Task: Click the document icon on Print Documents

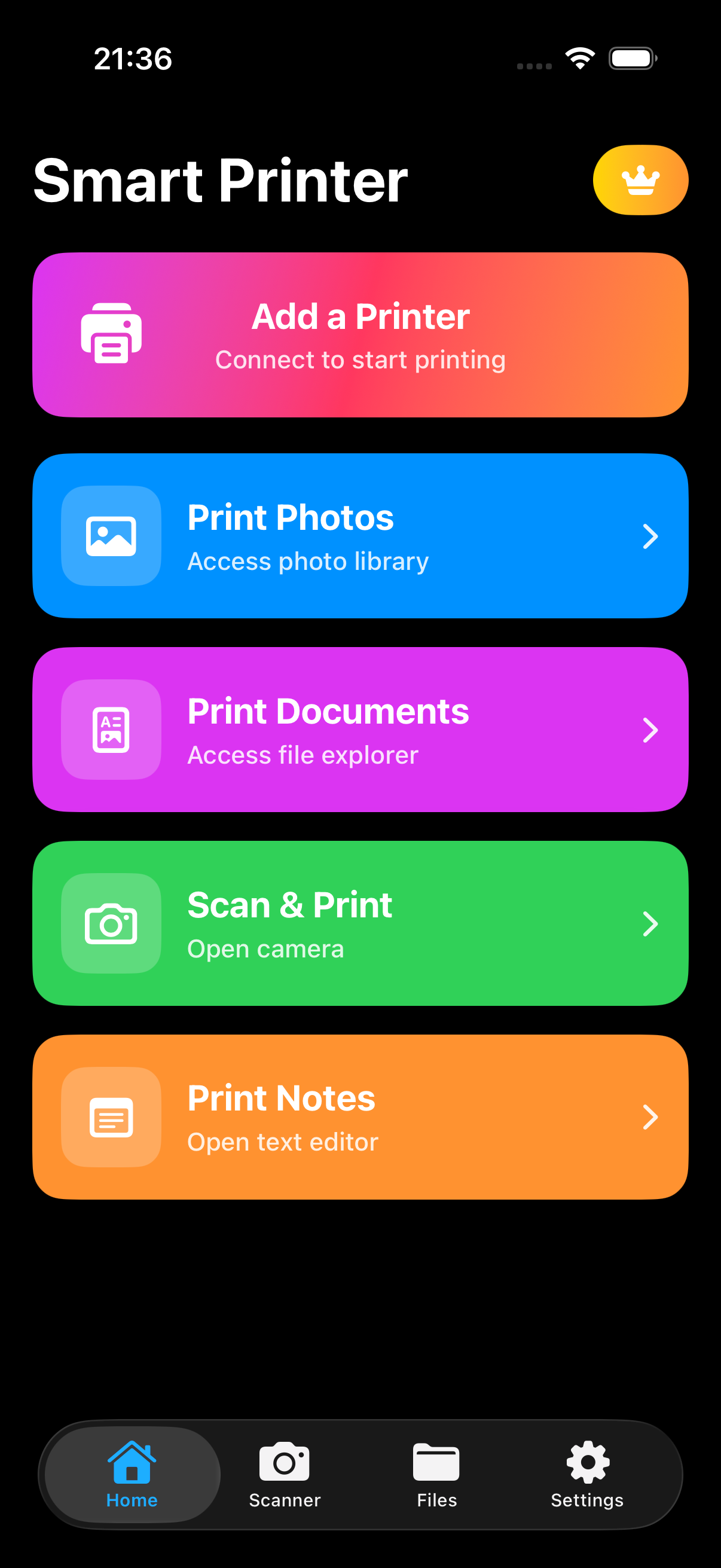Action: 111,730
